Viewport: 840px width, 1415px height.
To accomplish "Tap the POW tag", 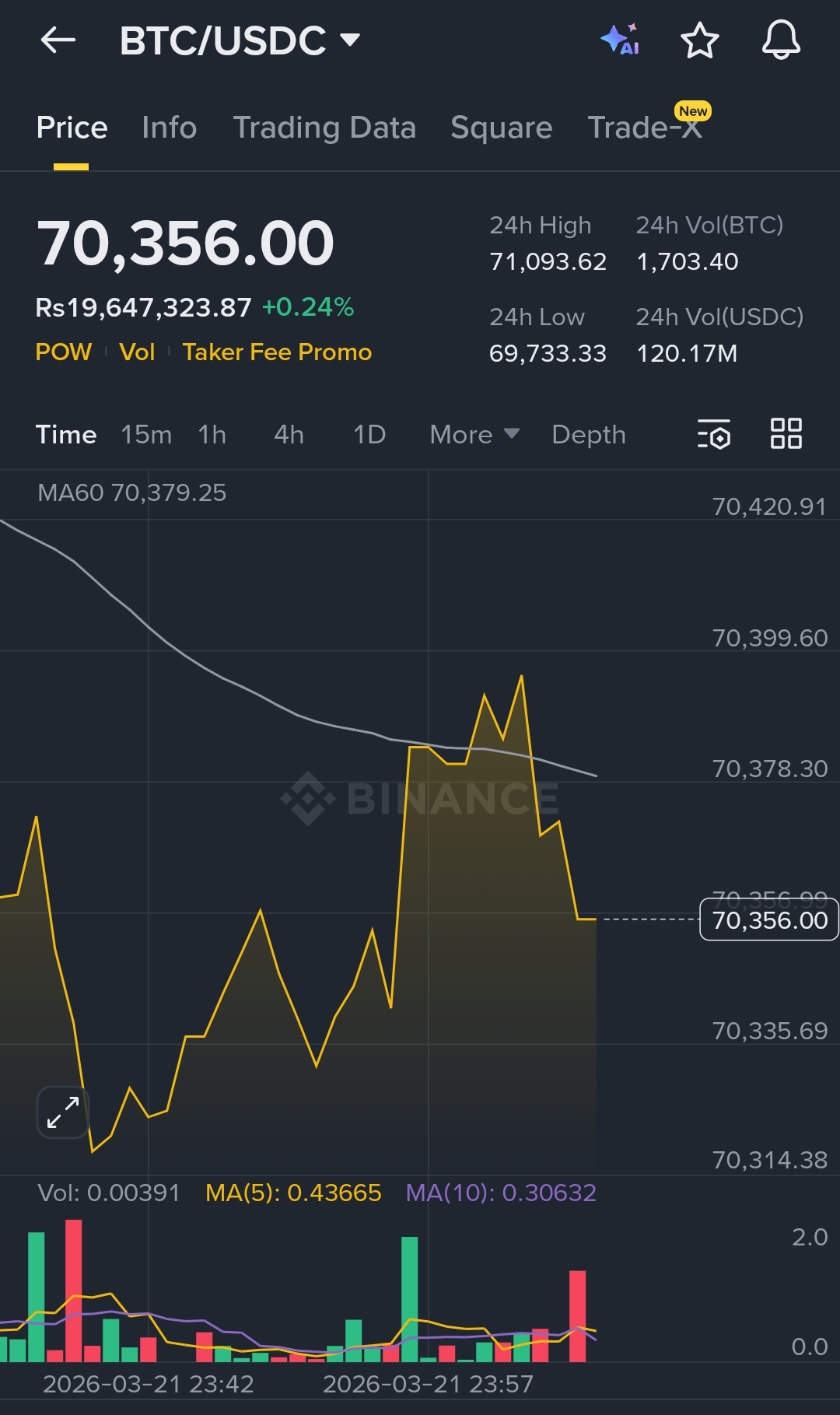I will [64, 352].
